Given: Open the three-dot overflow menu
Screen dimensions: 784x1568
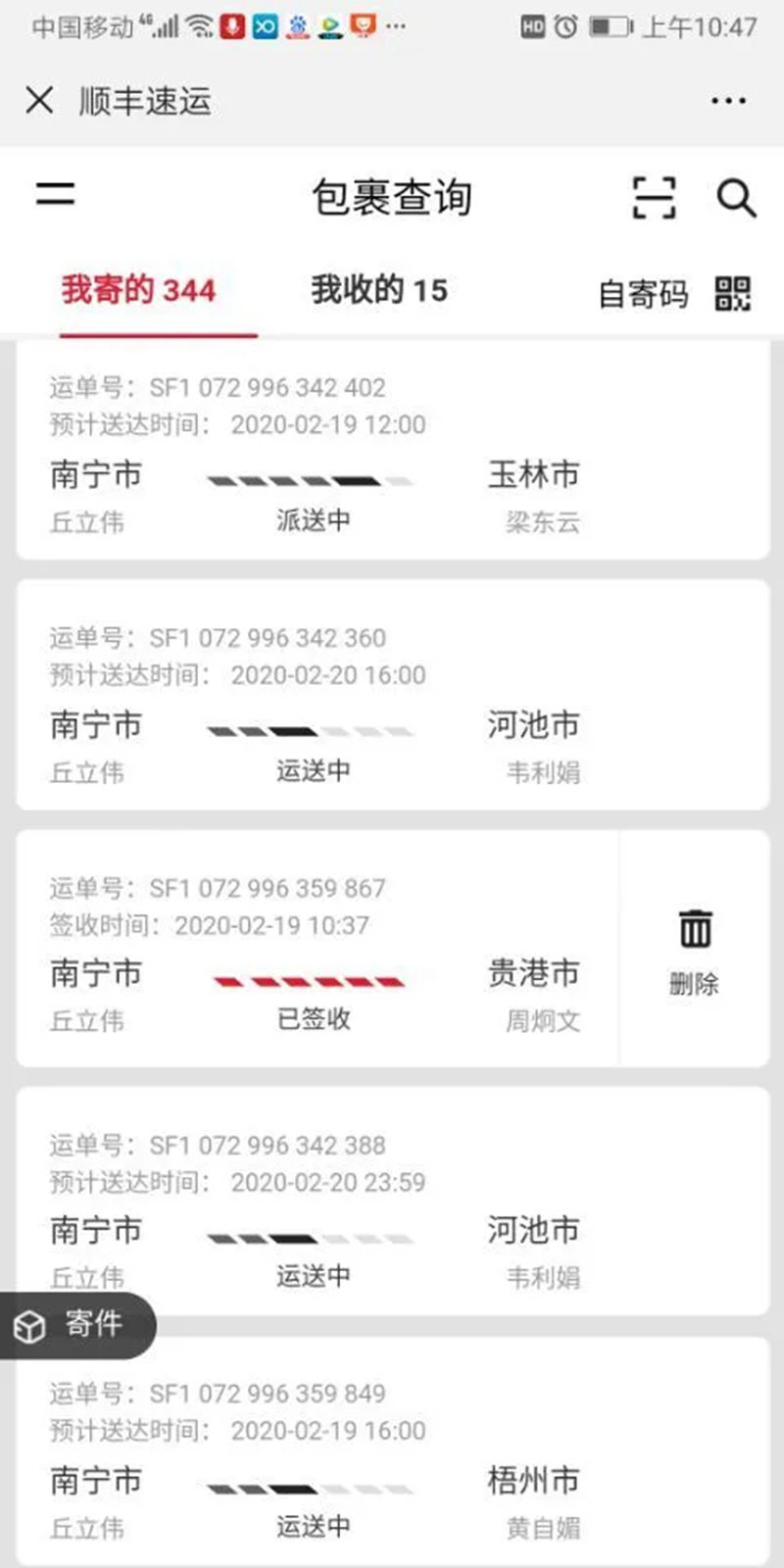Looking at the screenshot, I should pyautogui.click(x=728, y=101).
